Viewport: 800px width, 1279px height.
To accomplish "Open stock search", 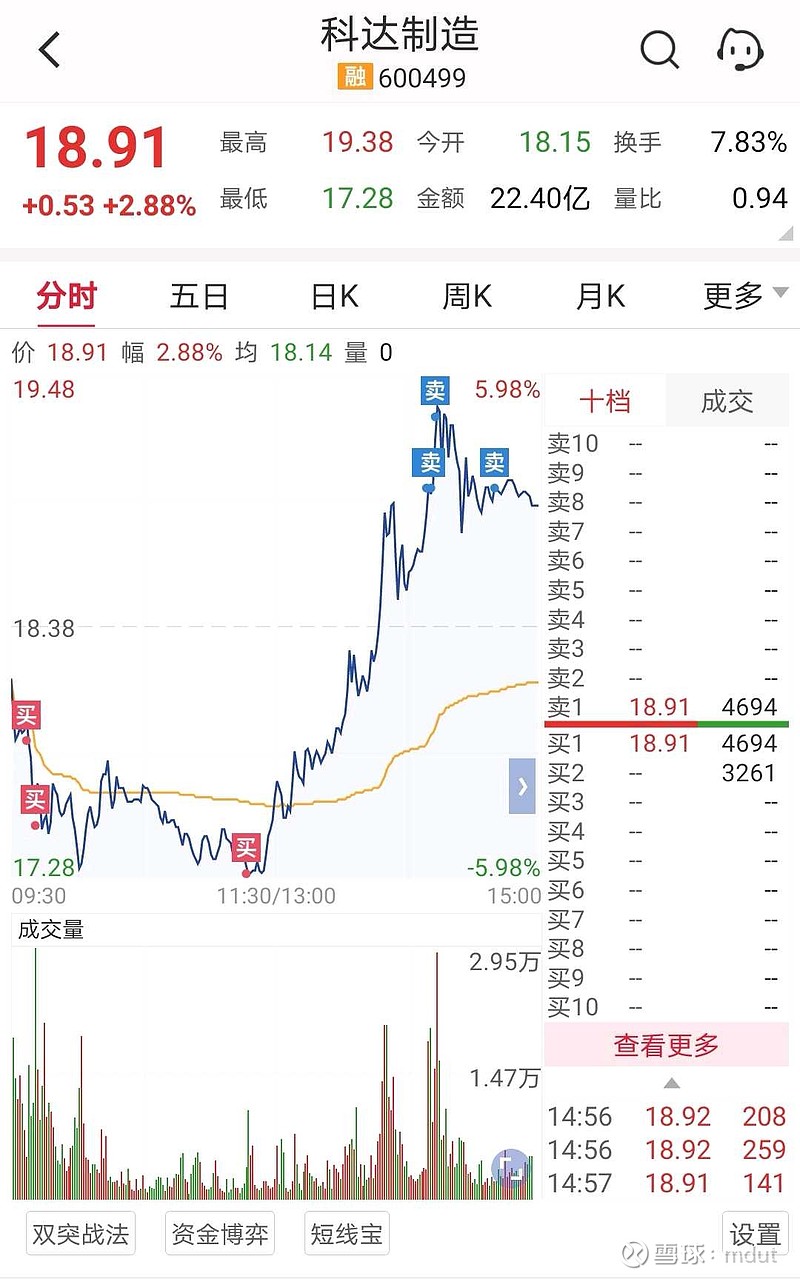I will click(659, 49).
